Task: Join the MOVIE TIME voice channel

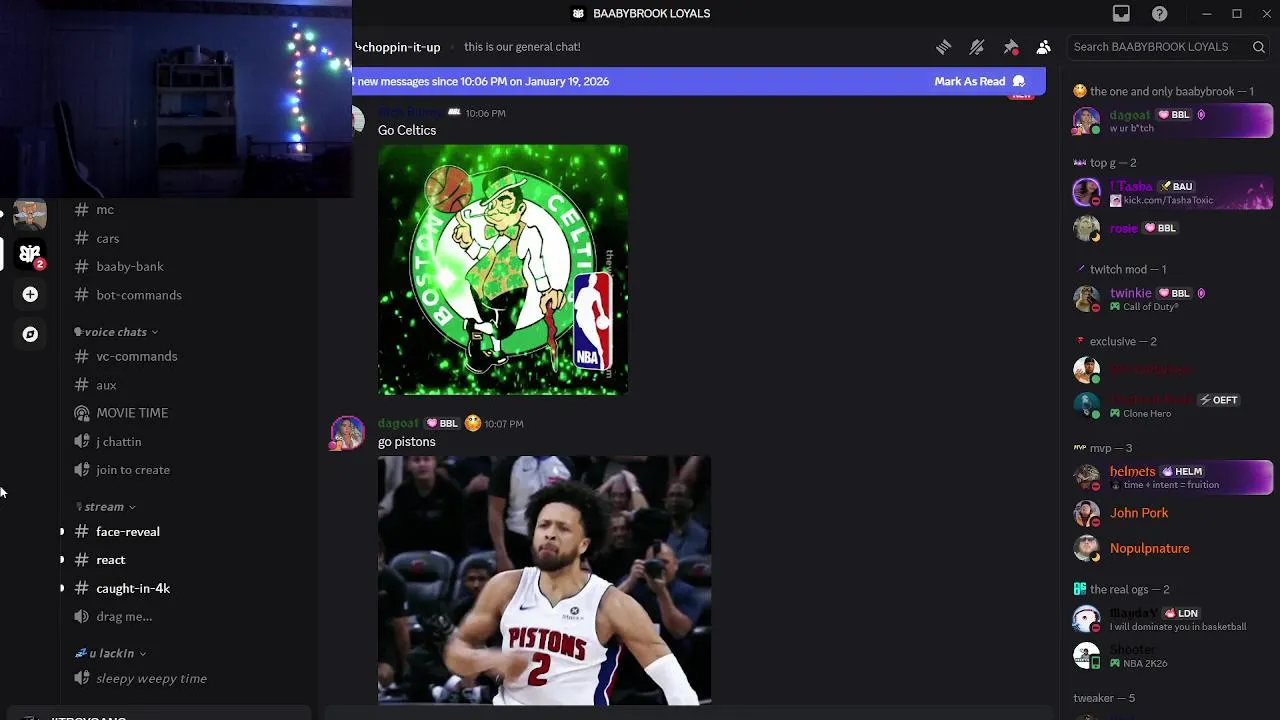Action: coord(131,413)
